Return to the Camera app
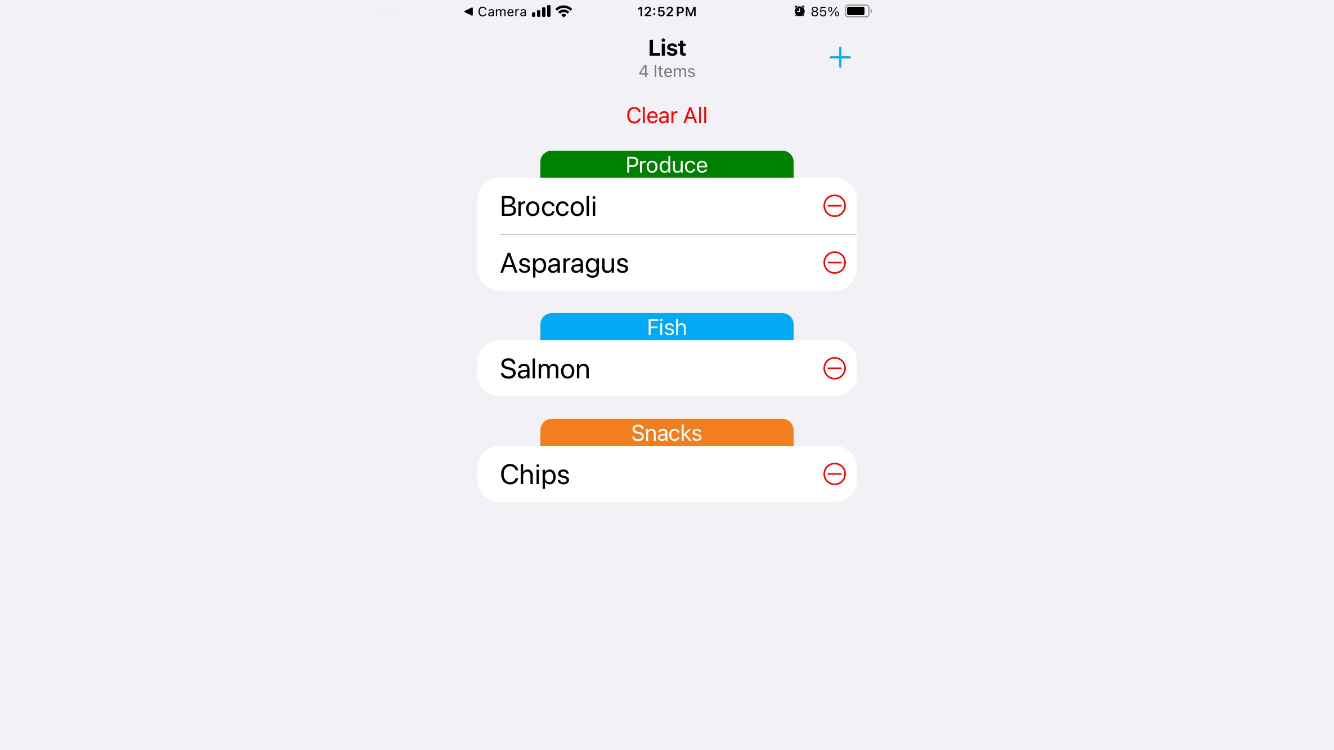1334x750 pixels. click(x=495, y=12)
